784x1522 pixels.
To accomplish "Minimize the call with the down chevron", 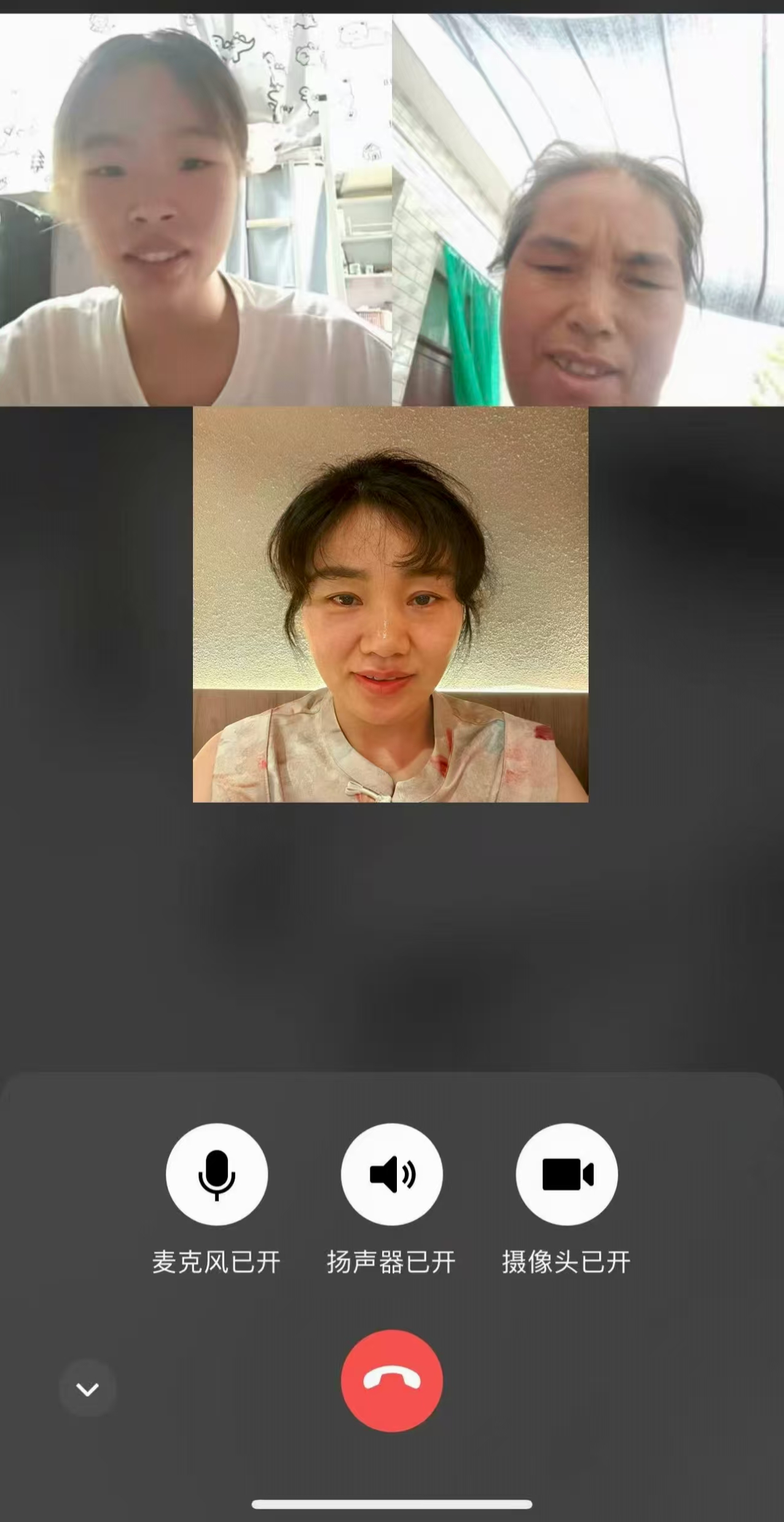I will (x=87, y=1388).
